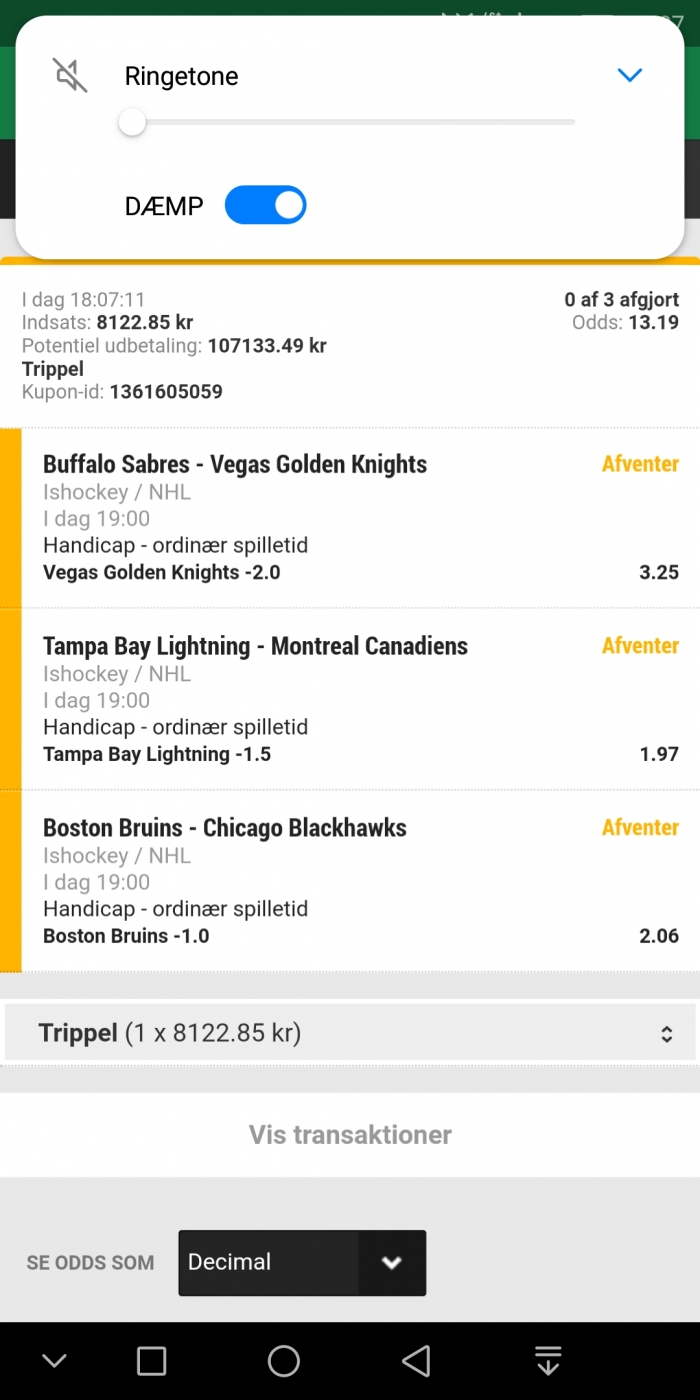Expand the volume panel chevron
The height and width of the screenshot is (1400, 700).
pyautogui.click(x=629, y=75)
